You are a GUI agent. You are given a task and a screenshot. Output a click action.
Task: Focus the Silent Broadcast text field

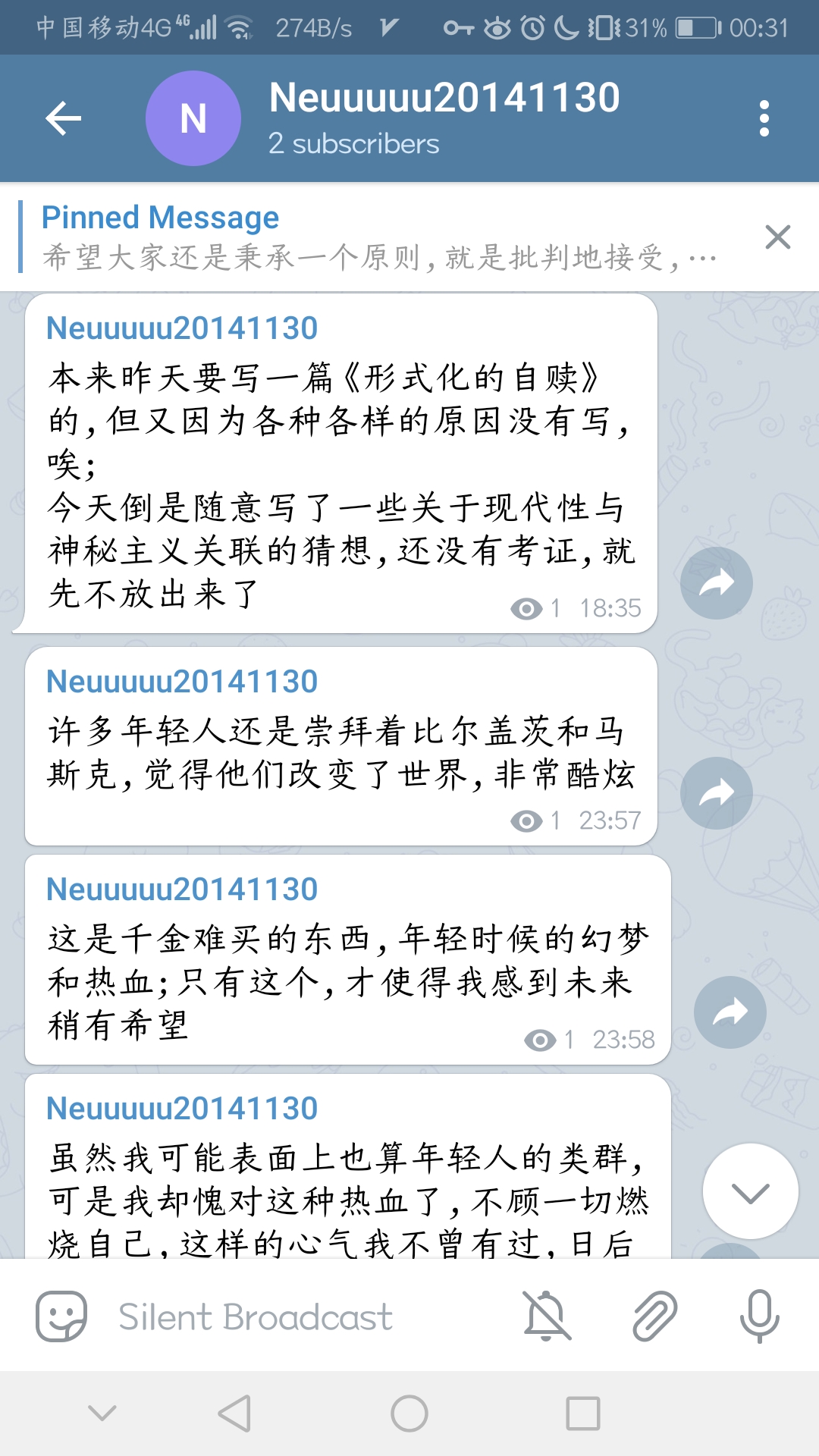pos(303,1316)
